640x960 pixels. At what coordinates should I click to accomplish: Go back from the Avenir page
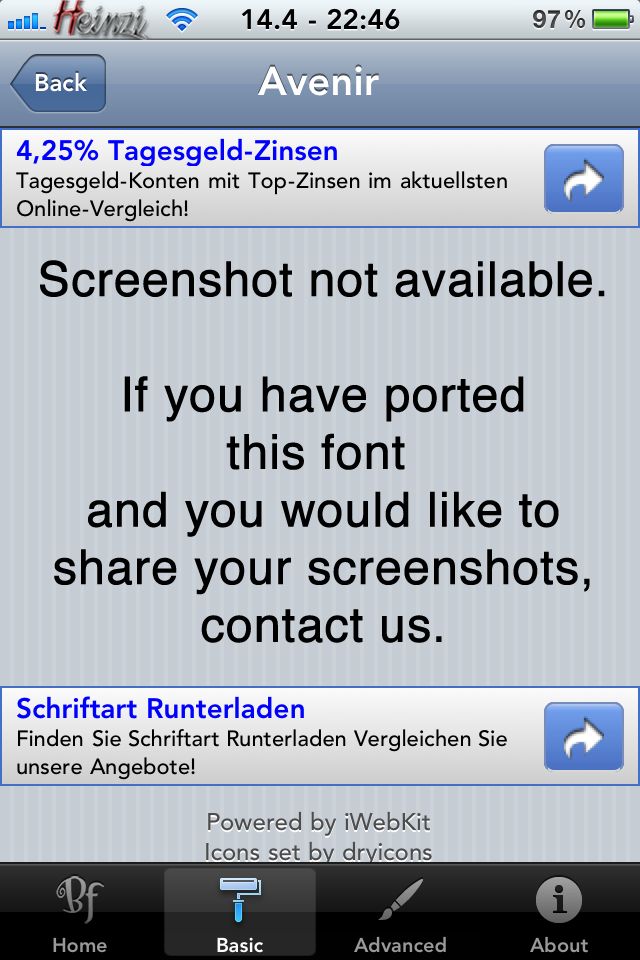[x=59, y=83]
